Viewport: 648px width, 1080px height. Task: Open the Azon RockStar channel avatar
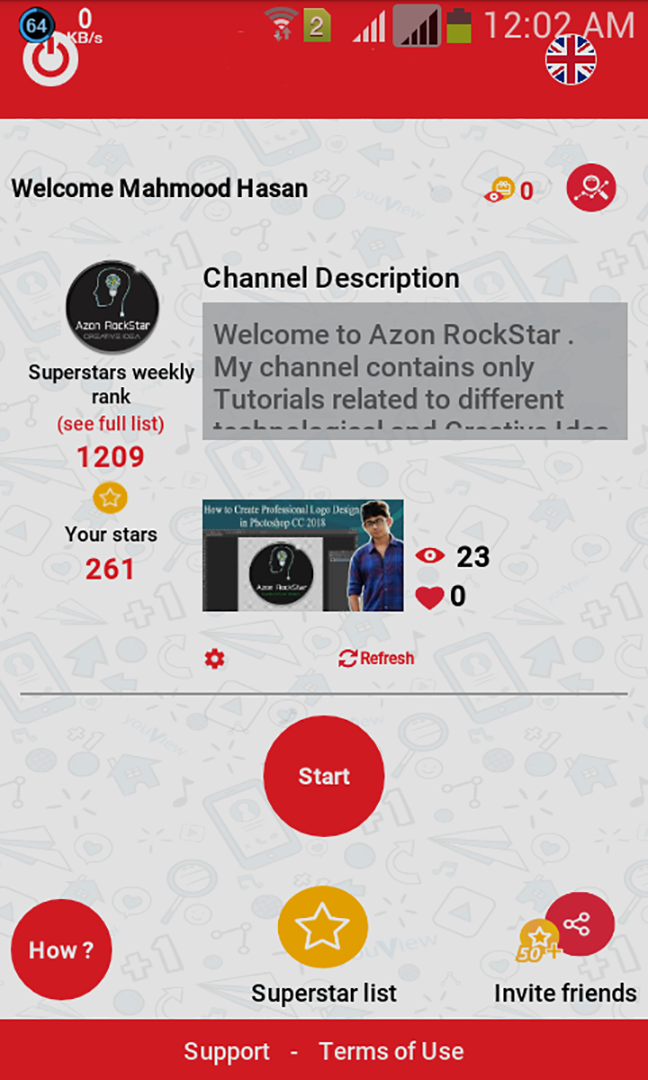tap(112, 309)
